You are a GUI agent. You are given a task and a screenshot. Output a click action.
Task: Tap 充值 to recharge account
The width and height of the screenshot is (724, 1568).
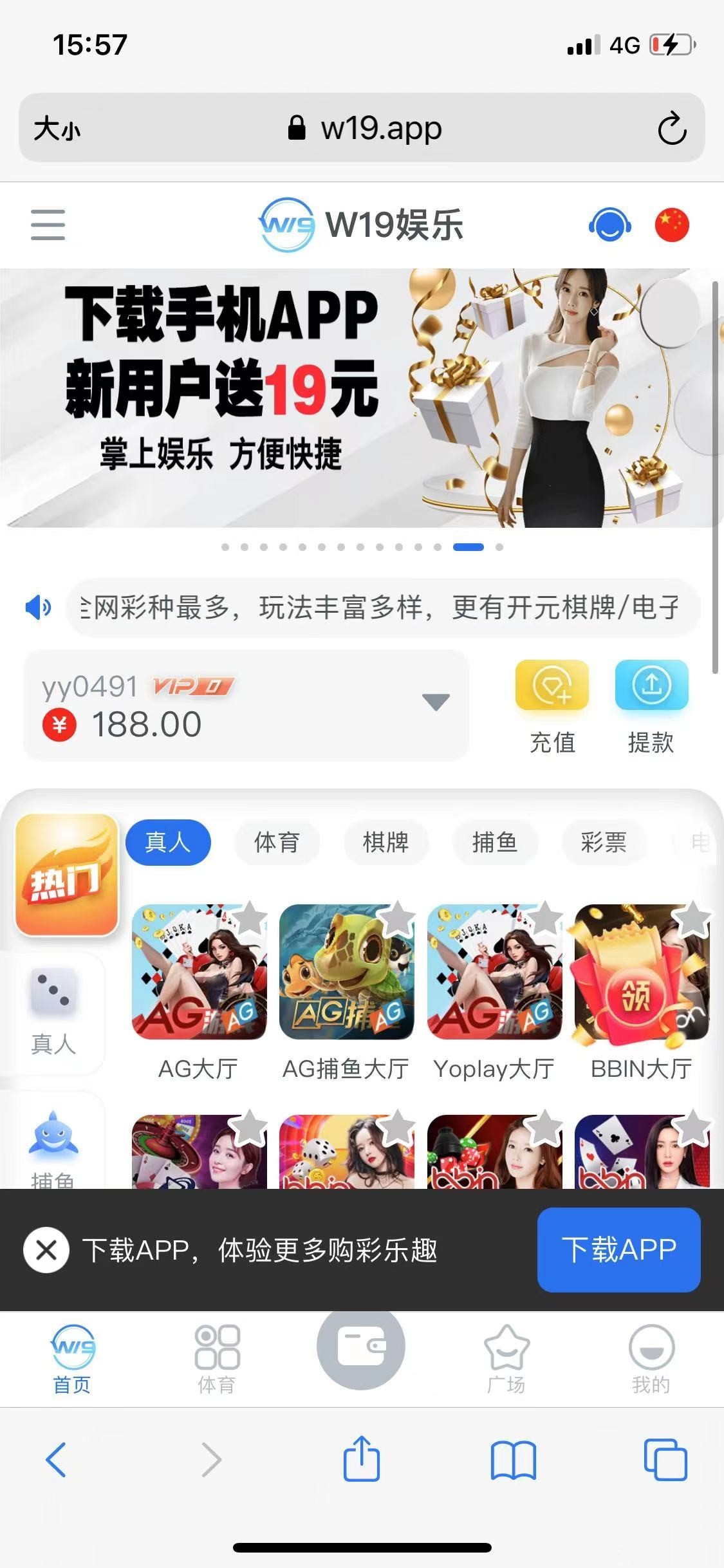click(552, 707)
